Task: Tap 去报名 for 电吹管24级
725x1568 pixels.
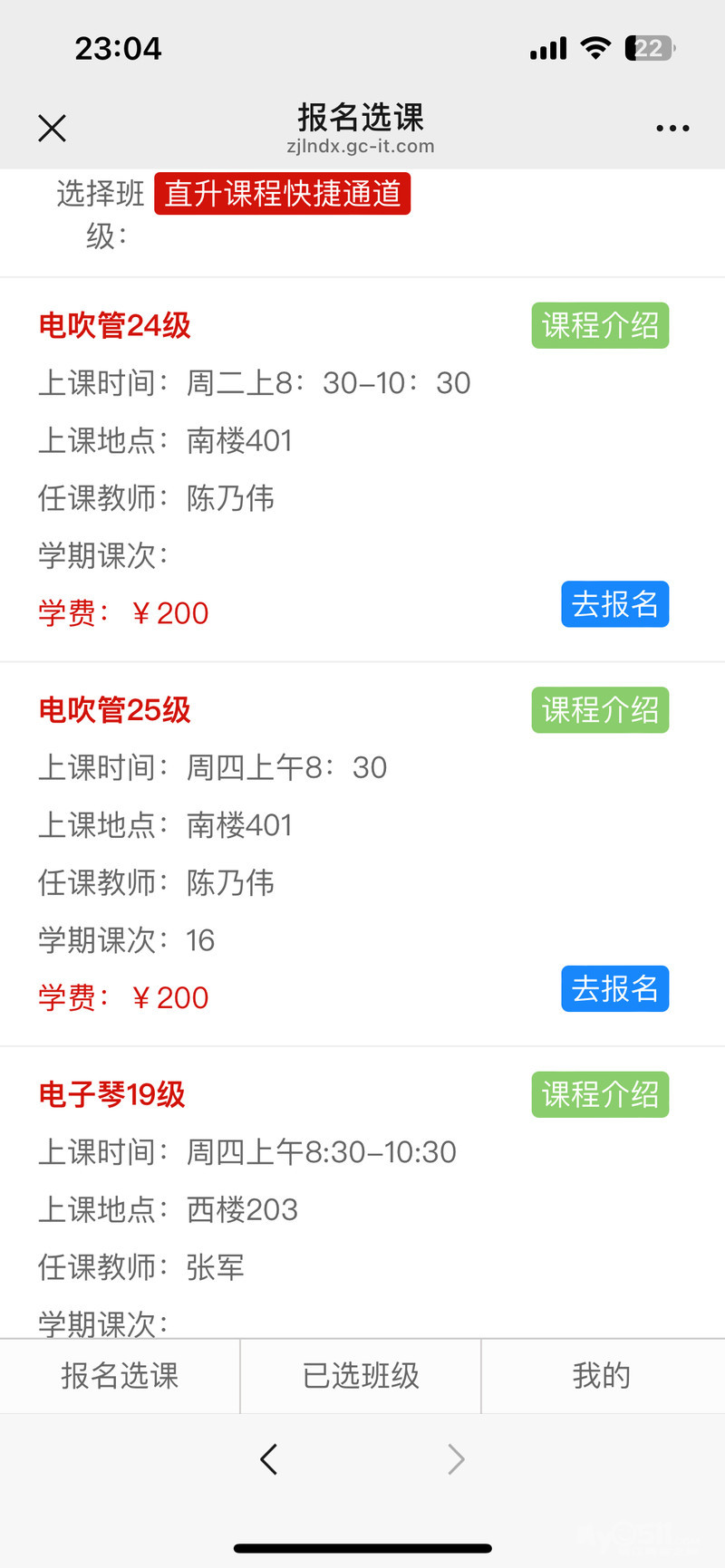Action: pyautogui.click(x=614, y=604)
